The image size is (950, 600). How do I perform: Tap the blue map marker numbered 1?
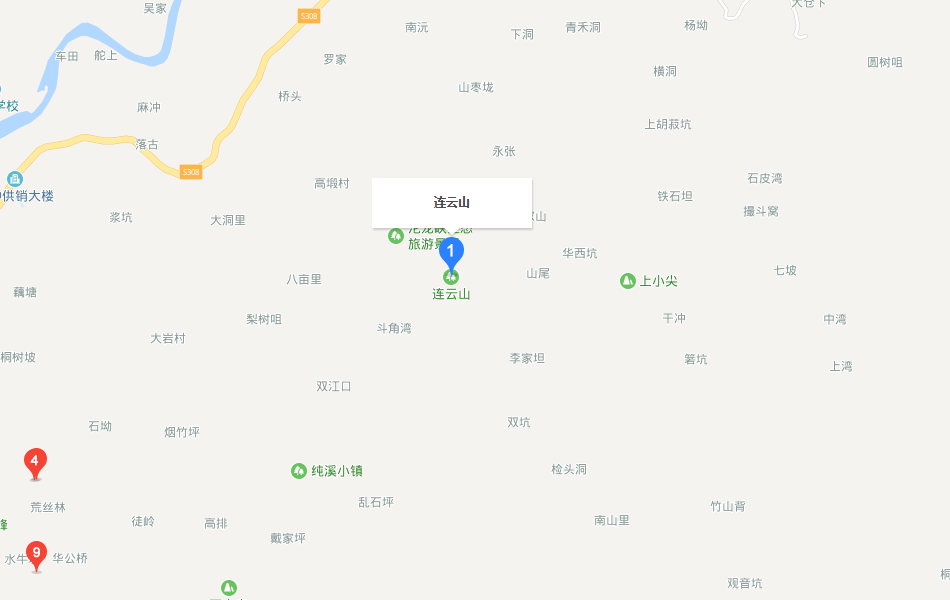[451, 251]
